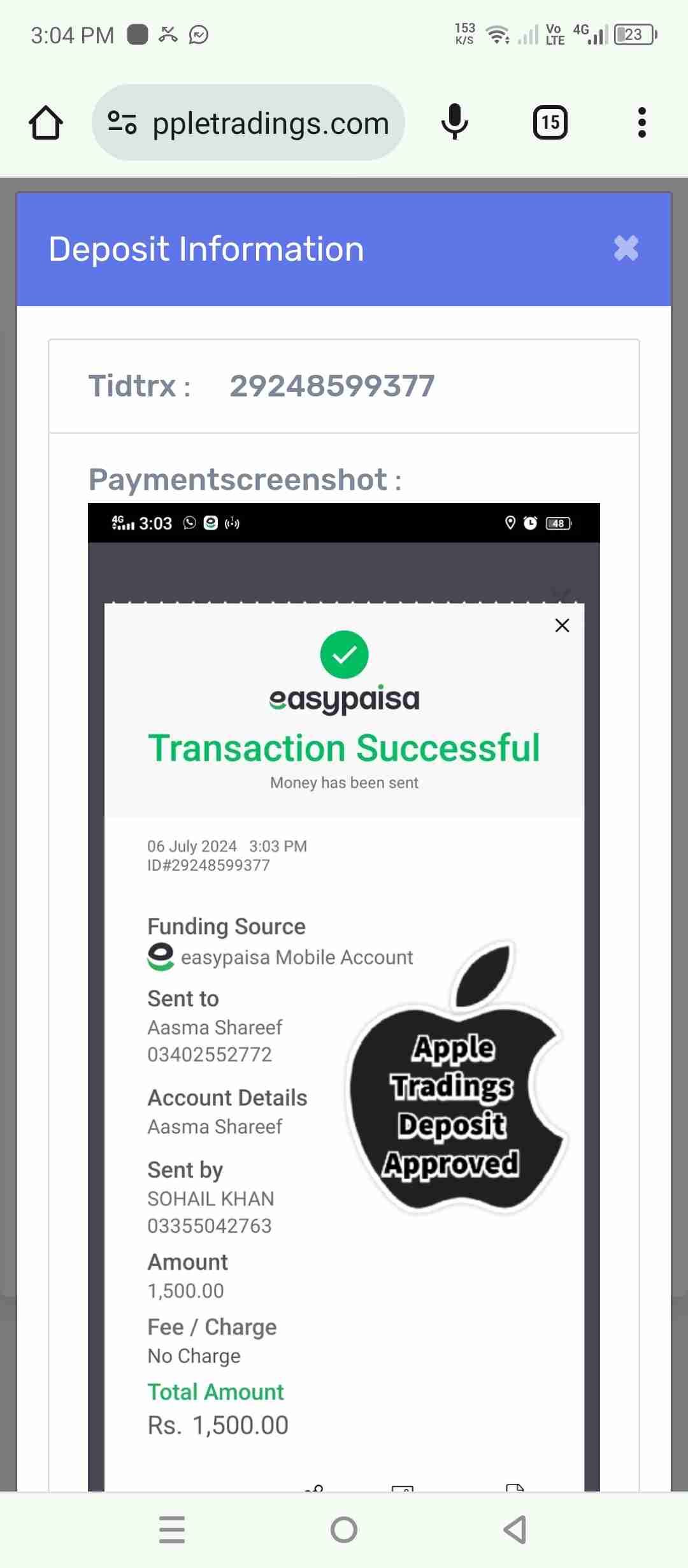The height and width of the screenshot is (1568, 688).
Task: Open the tab switcher showing 15 tabs
Action: pos(550,122)
